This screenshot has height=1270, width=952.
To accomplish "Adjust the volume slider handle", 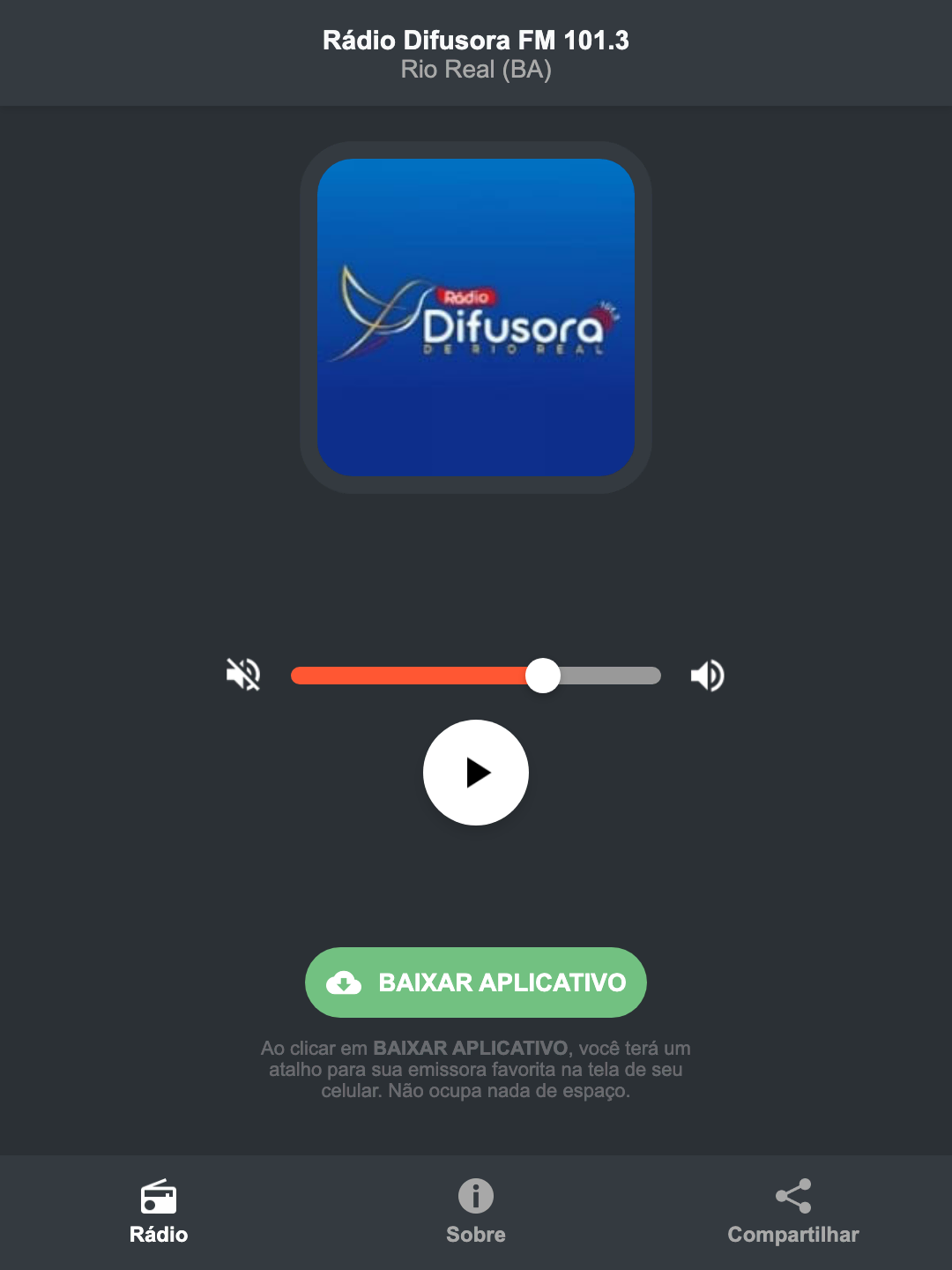I will (543, 675).
